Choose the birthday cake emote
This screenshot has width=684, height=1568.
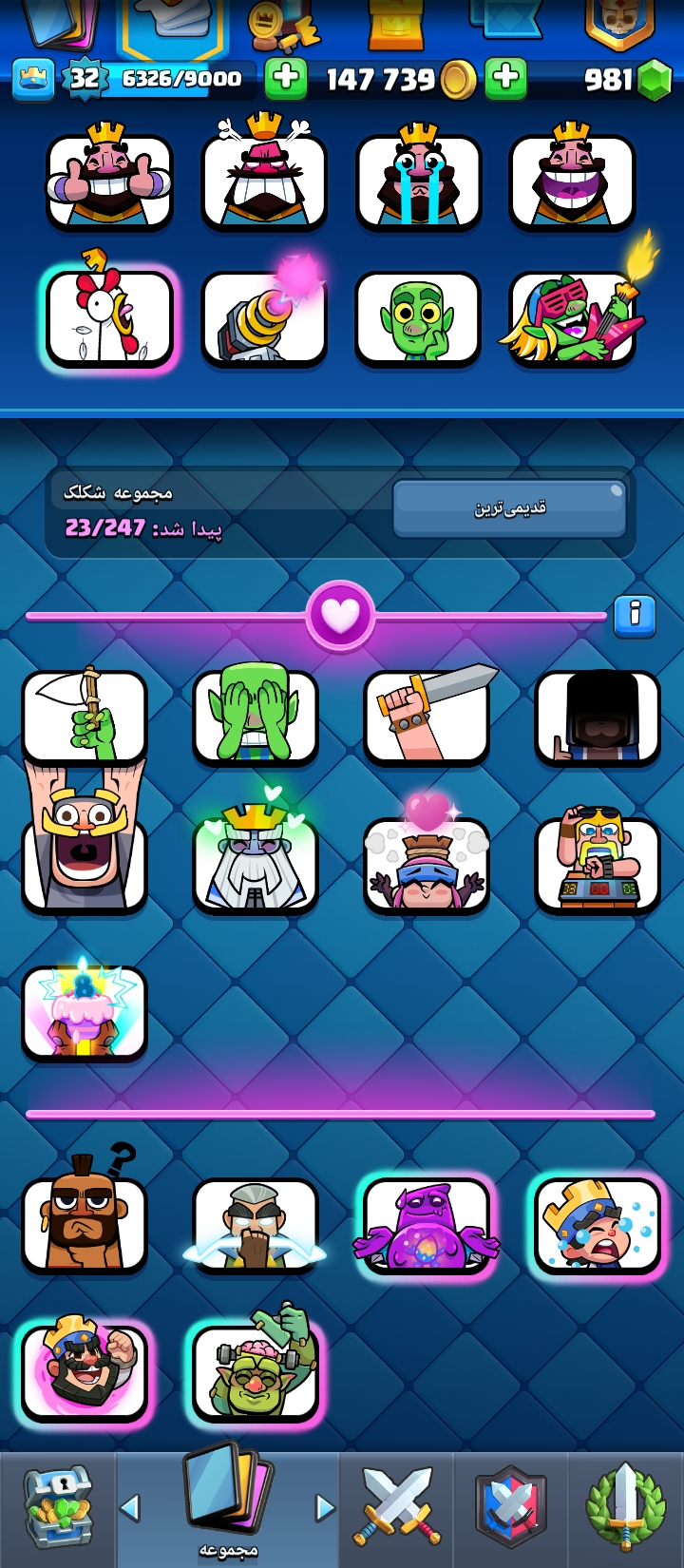point(85,1012)
